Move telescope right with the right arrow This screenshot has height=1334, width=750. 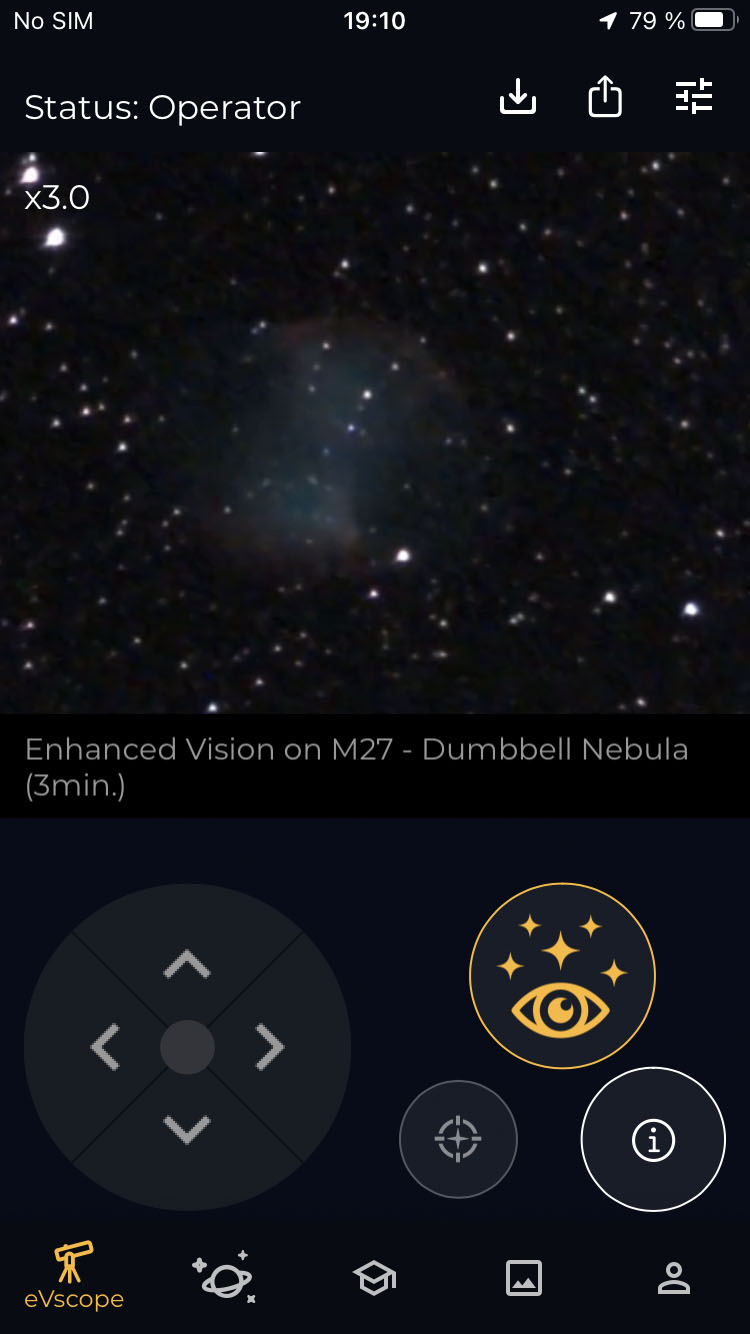pos(270,1047)
